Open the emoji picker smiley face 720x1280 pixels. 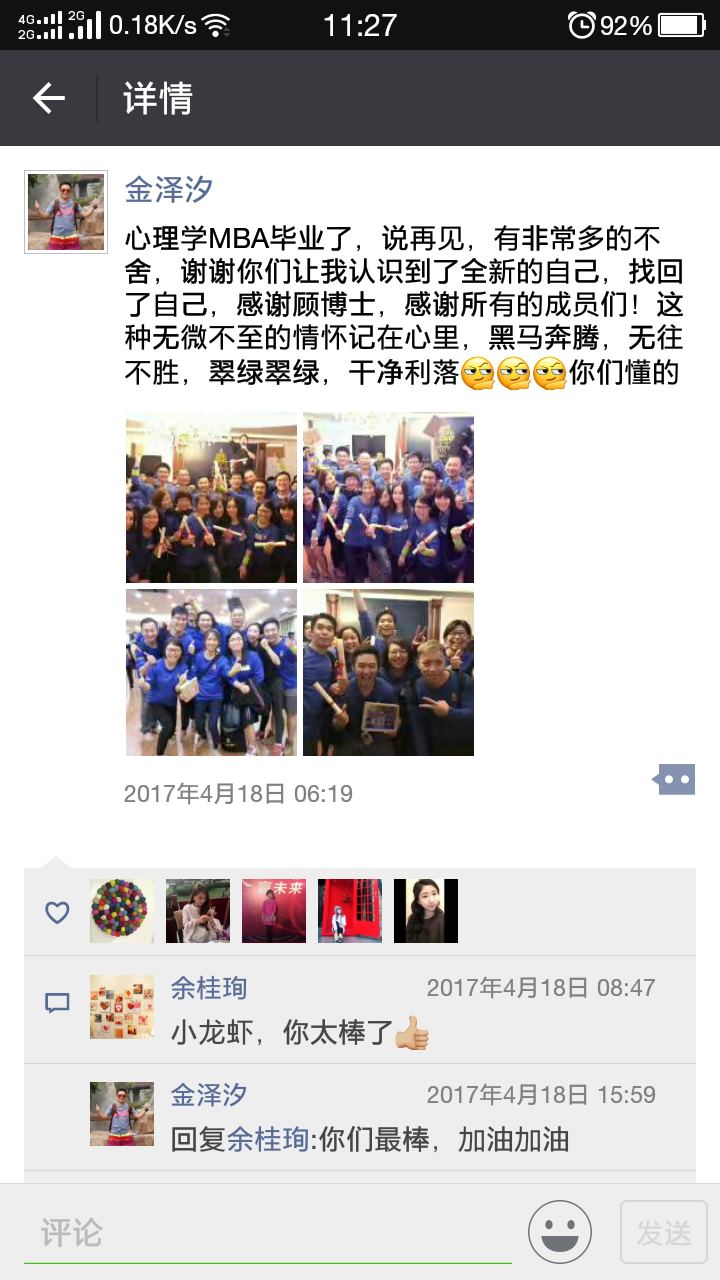[560, 1232]
